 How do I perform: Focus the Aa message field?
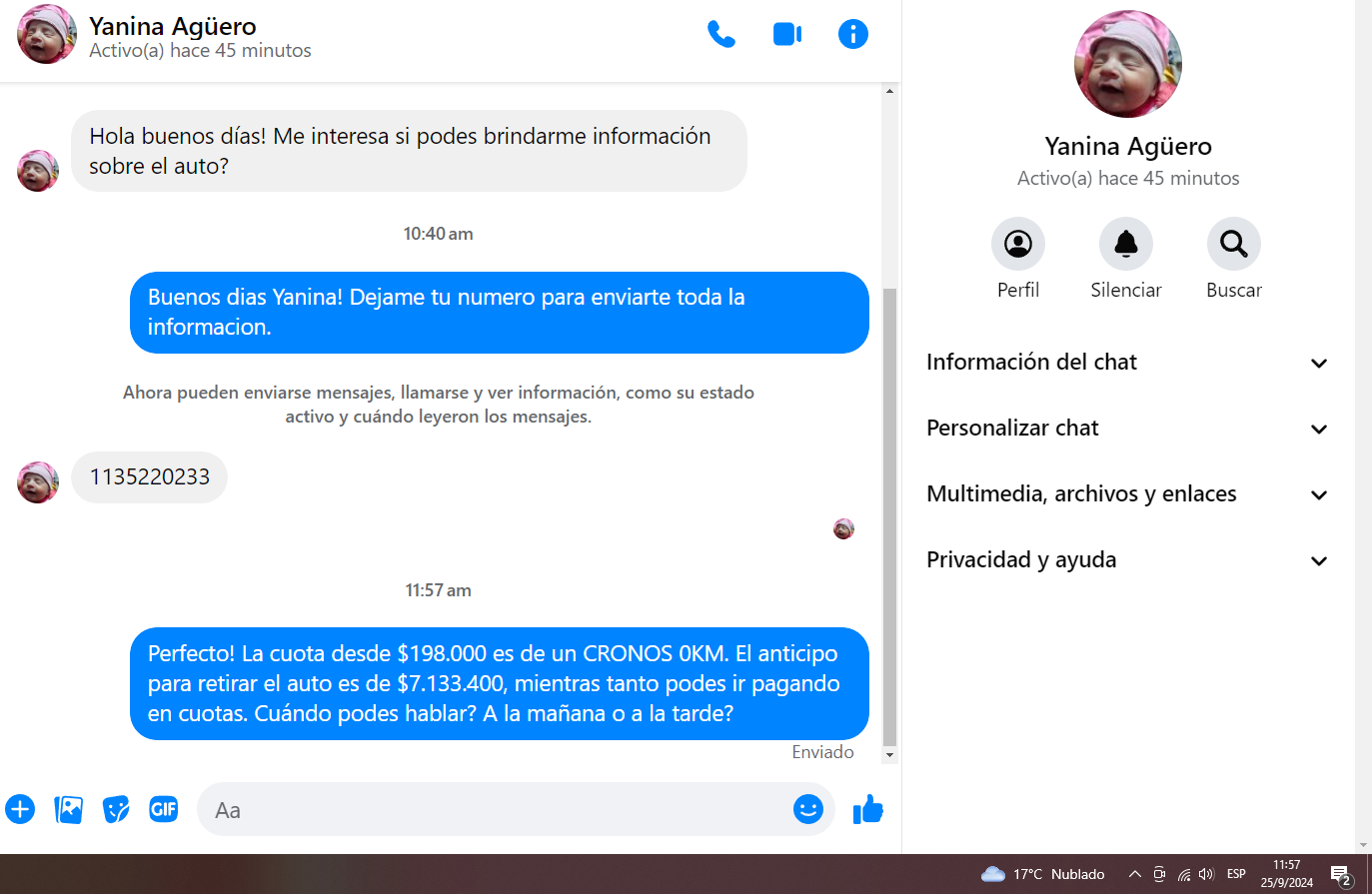490,810
